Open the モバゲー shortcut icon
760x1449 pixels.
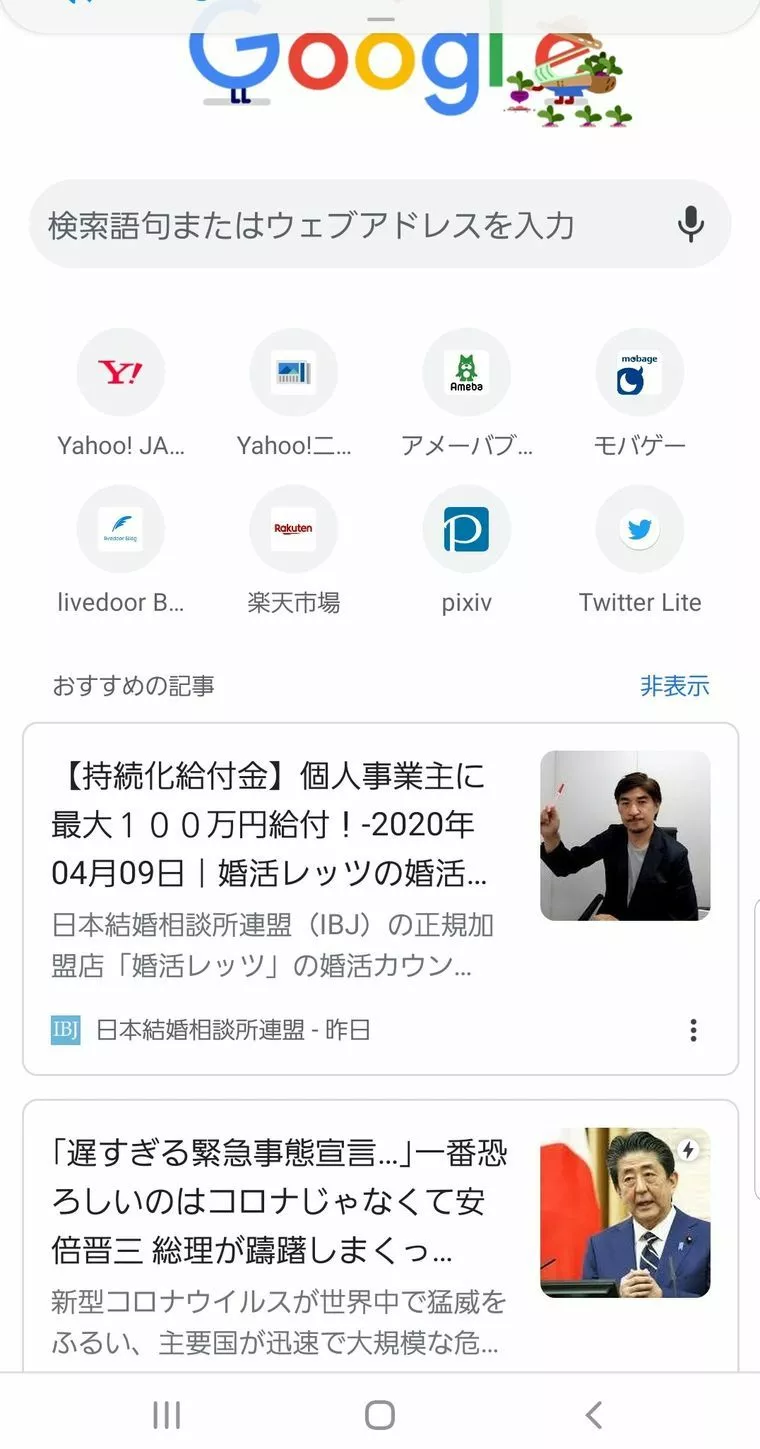[639, 371]
